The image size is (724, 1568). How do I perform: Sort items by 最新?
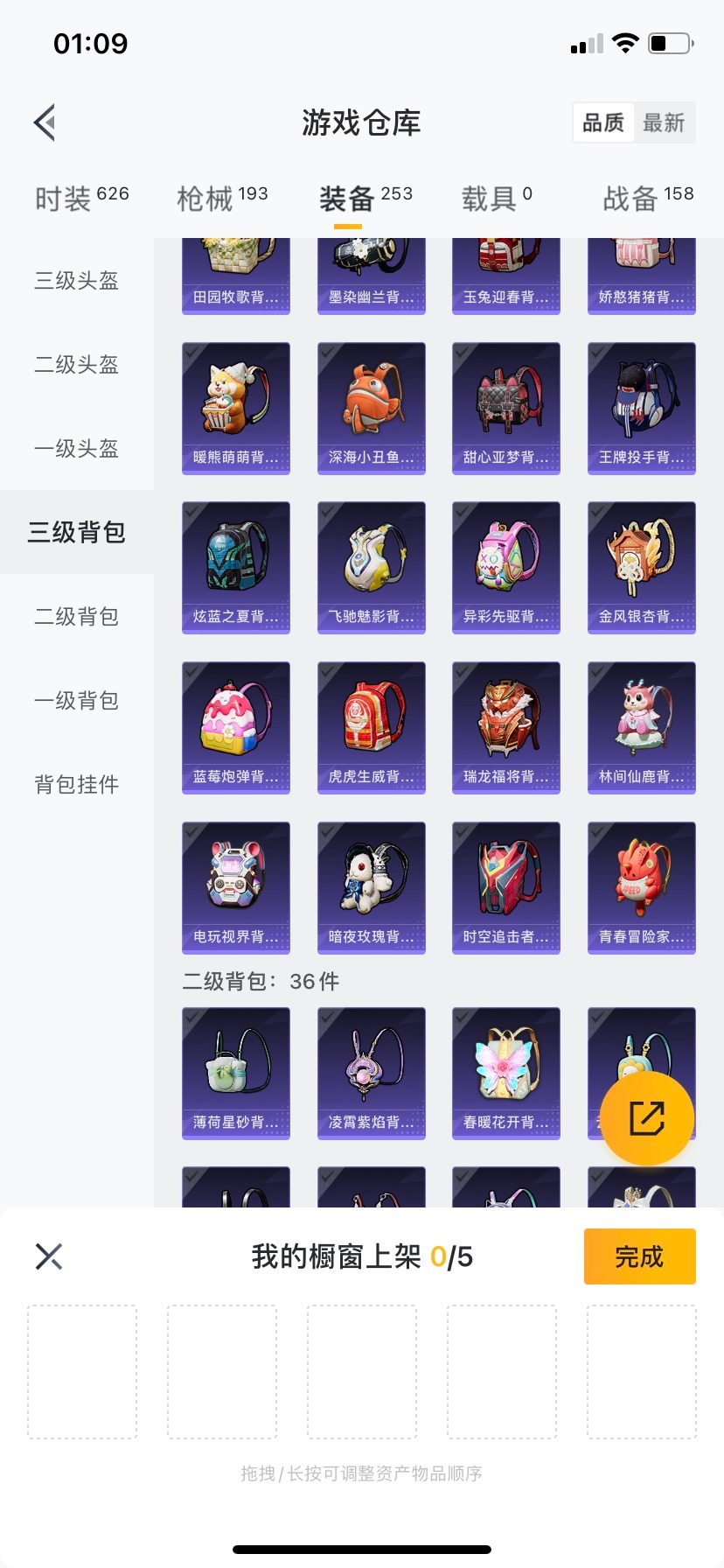coord(664,122)
